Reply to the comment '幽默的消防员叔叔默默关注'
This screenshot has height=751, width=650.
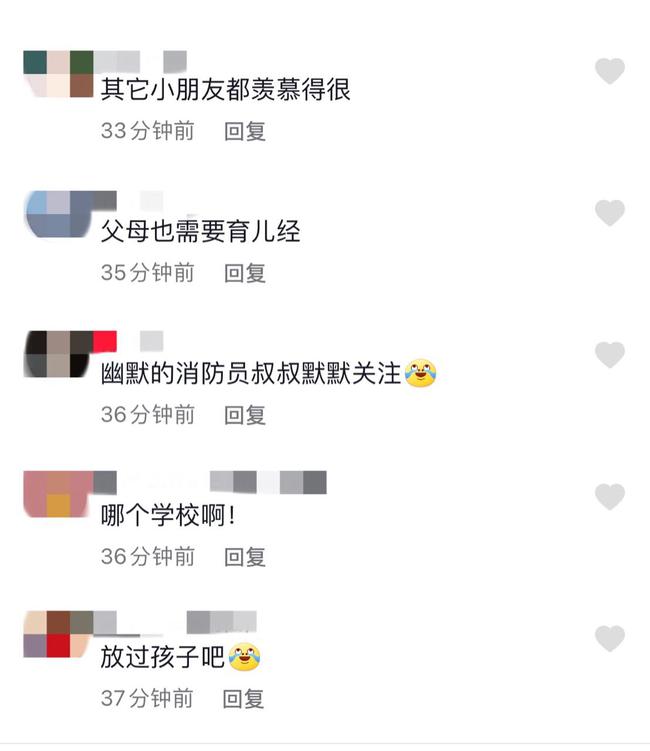click(x=244, y=415)
